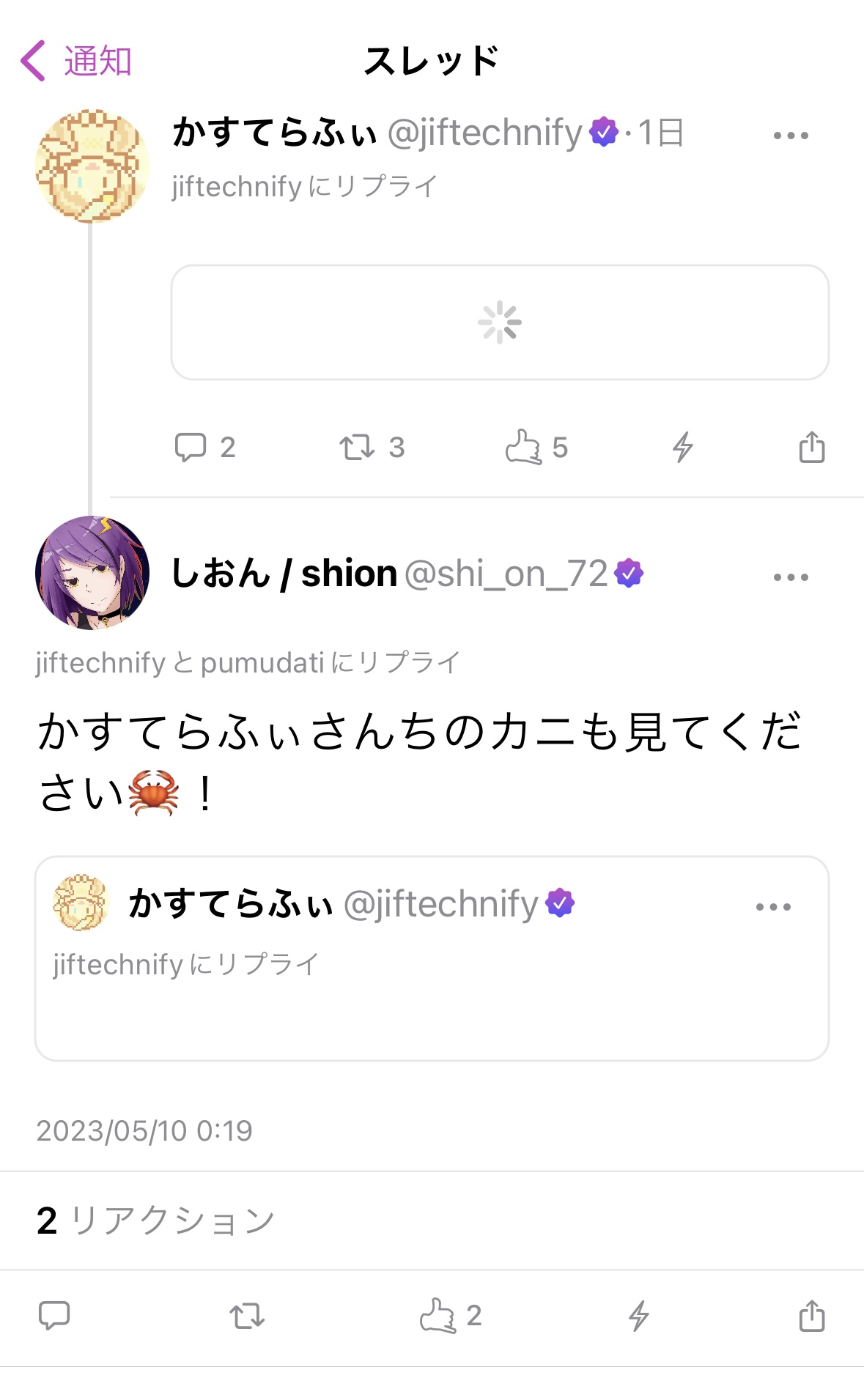The image size is (864, 1400).
Task: Zap かすてらふぃ's top post
Action: (x=683, y=447)
